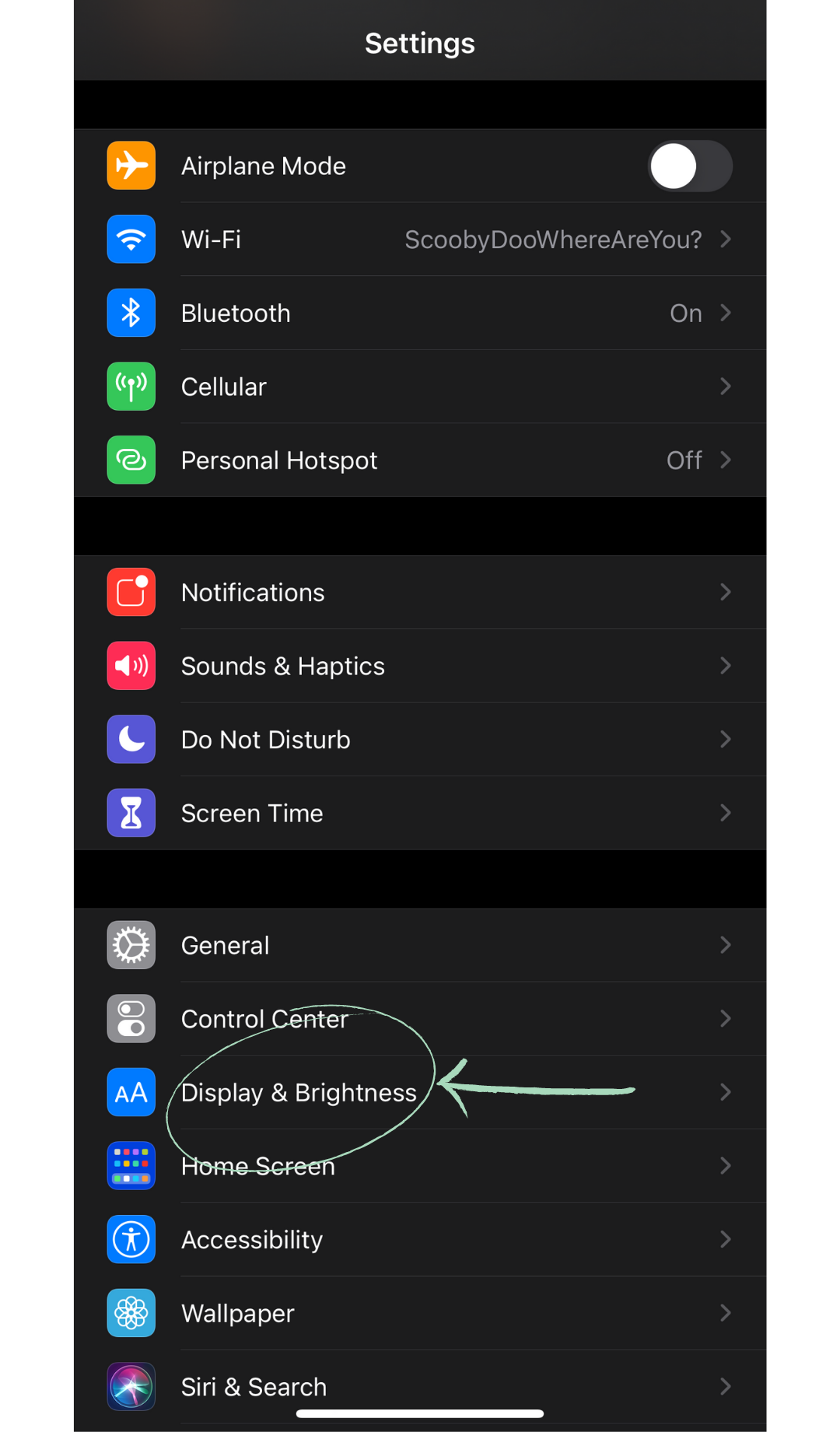Open Home Screen settings
This screenshot has width=840, height=1432.
click(420, 1166)
